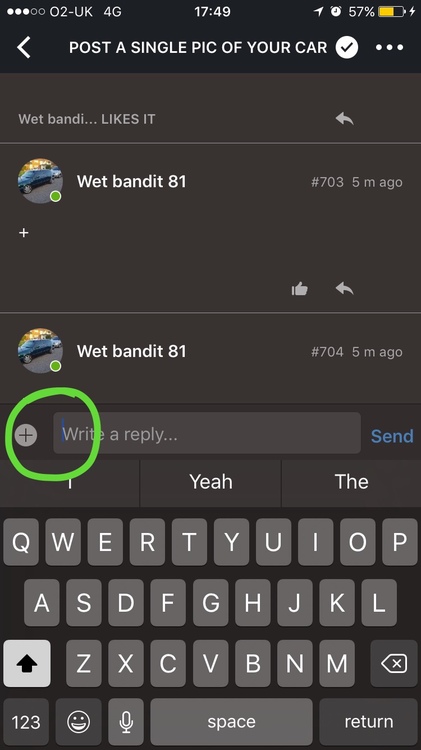The image size is (421, 750).
Task: Focus the 'Write a reply...' field
Action: [207, 433]
